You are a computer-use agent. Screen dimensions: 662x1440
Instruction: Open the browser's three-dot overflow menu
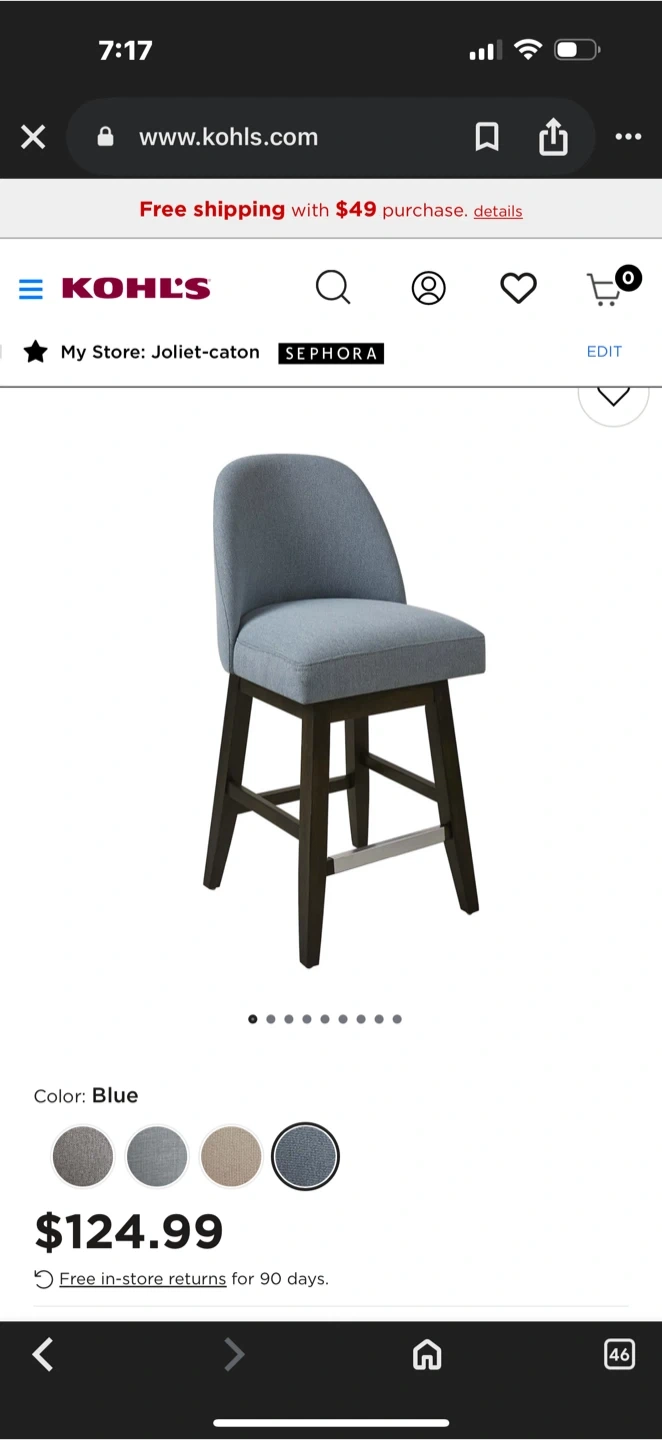(628, 137)
